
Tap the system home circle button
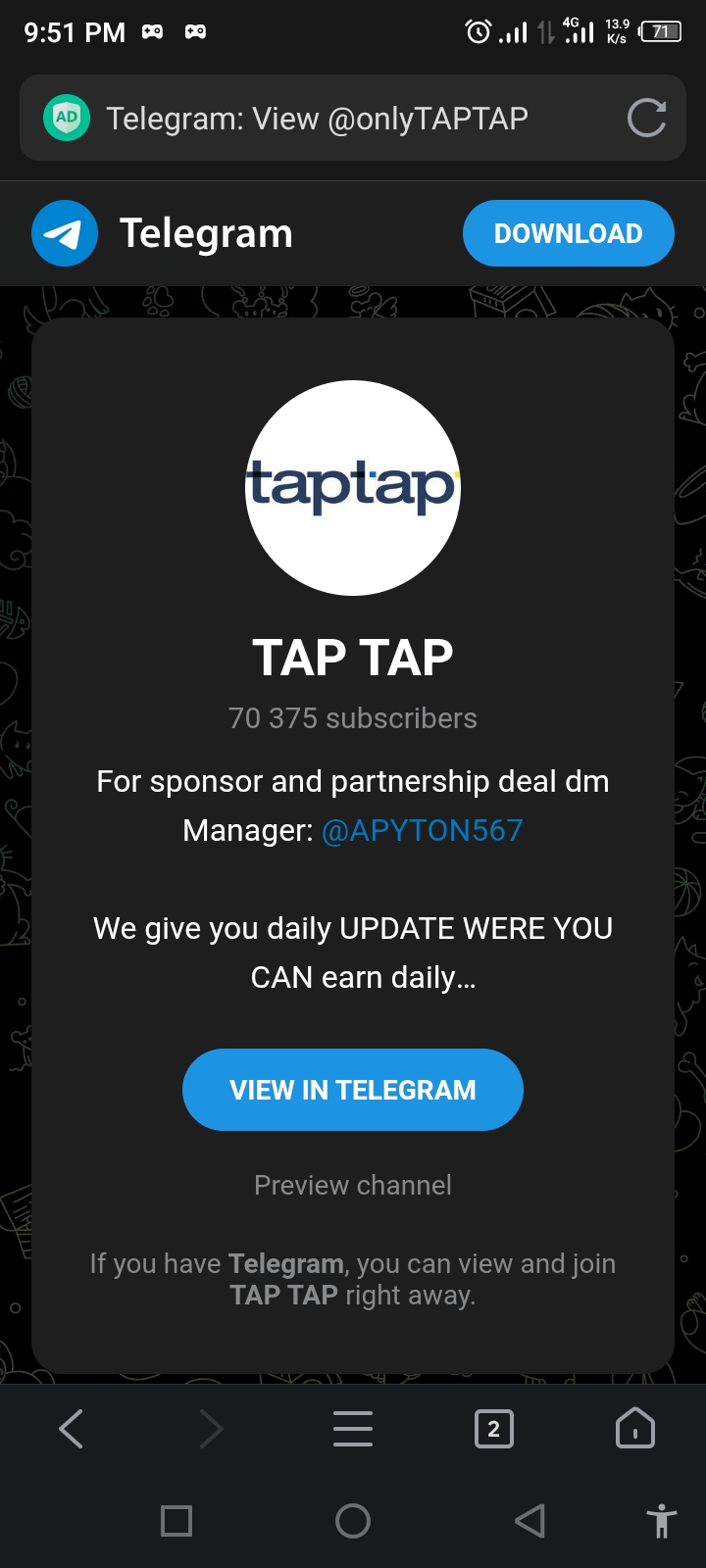353,1521
